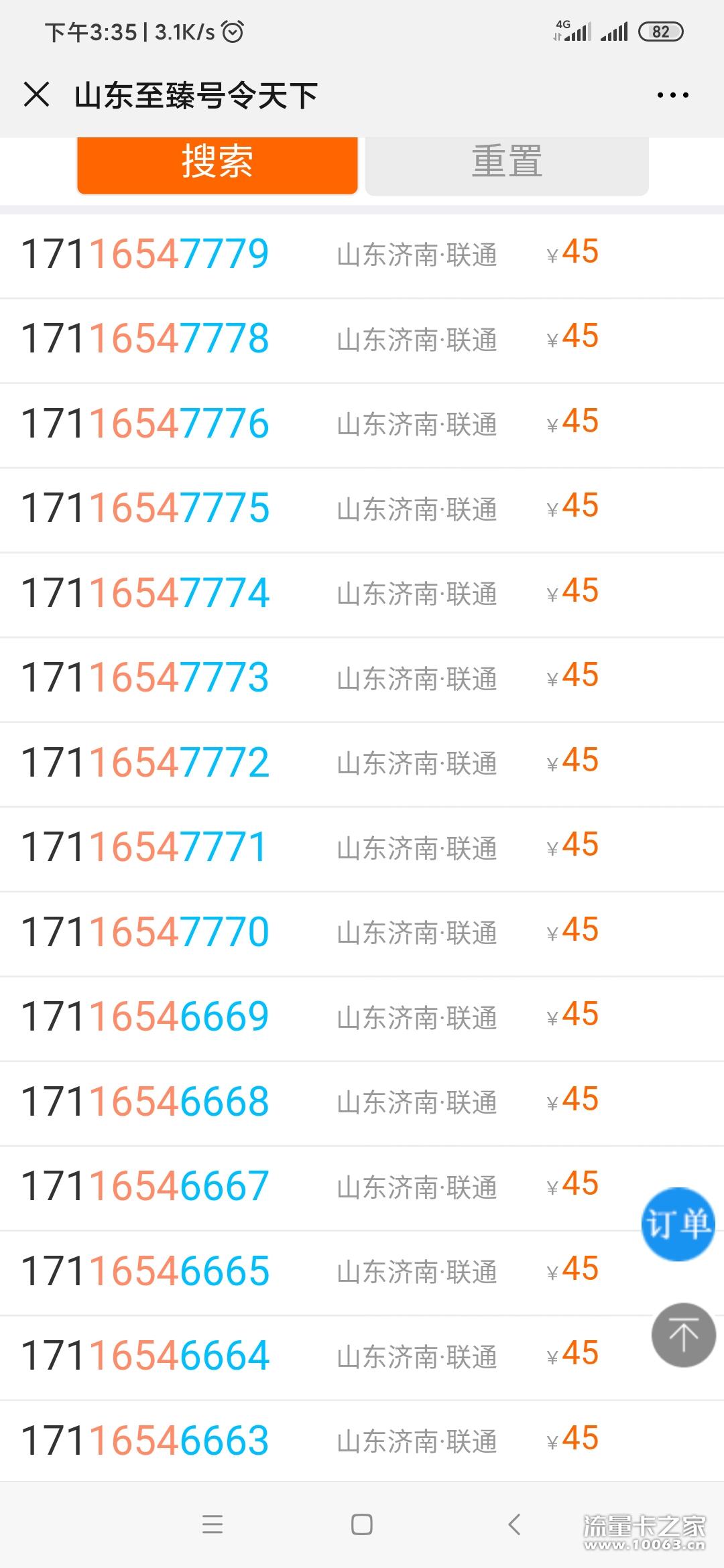Tap the 重置 reset button
The image size is (724, 1568).
507,164
